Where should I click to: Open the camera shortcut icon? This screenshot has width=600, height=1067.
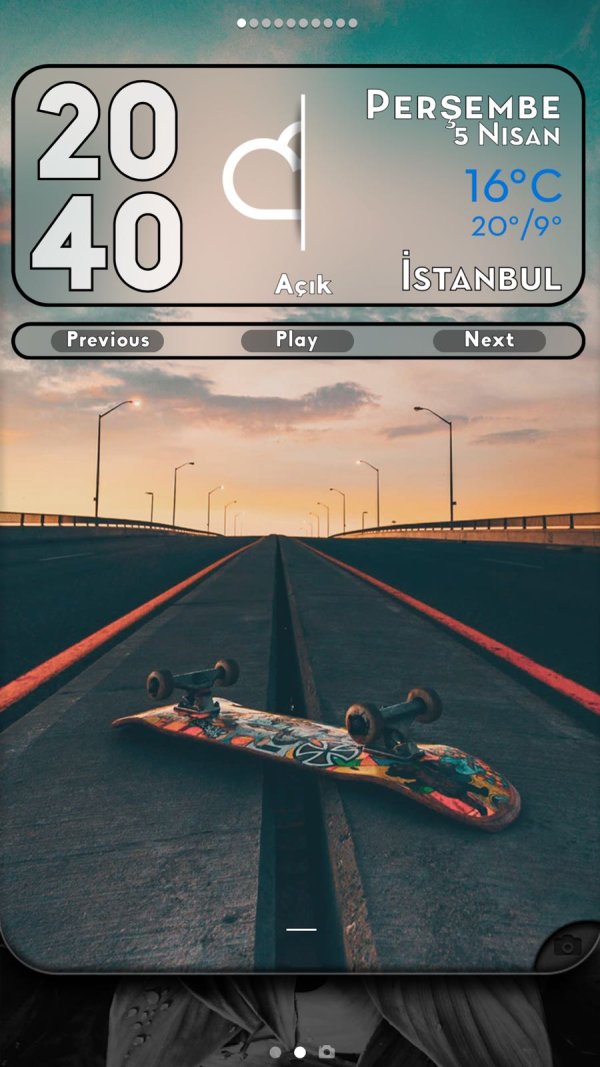567,945
